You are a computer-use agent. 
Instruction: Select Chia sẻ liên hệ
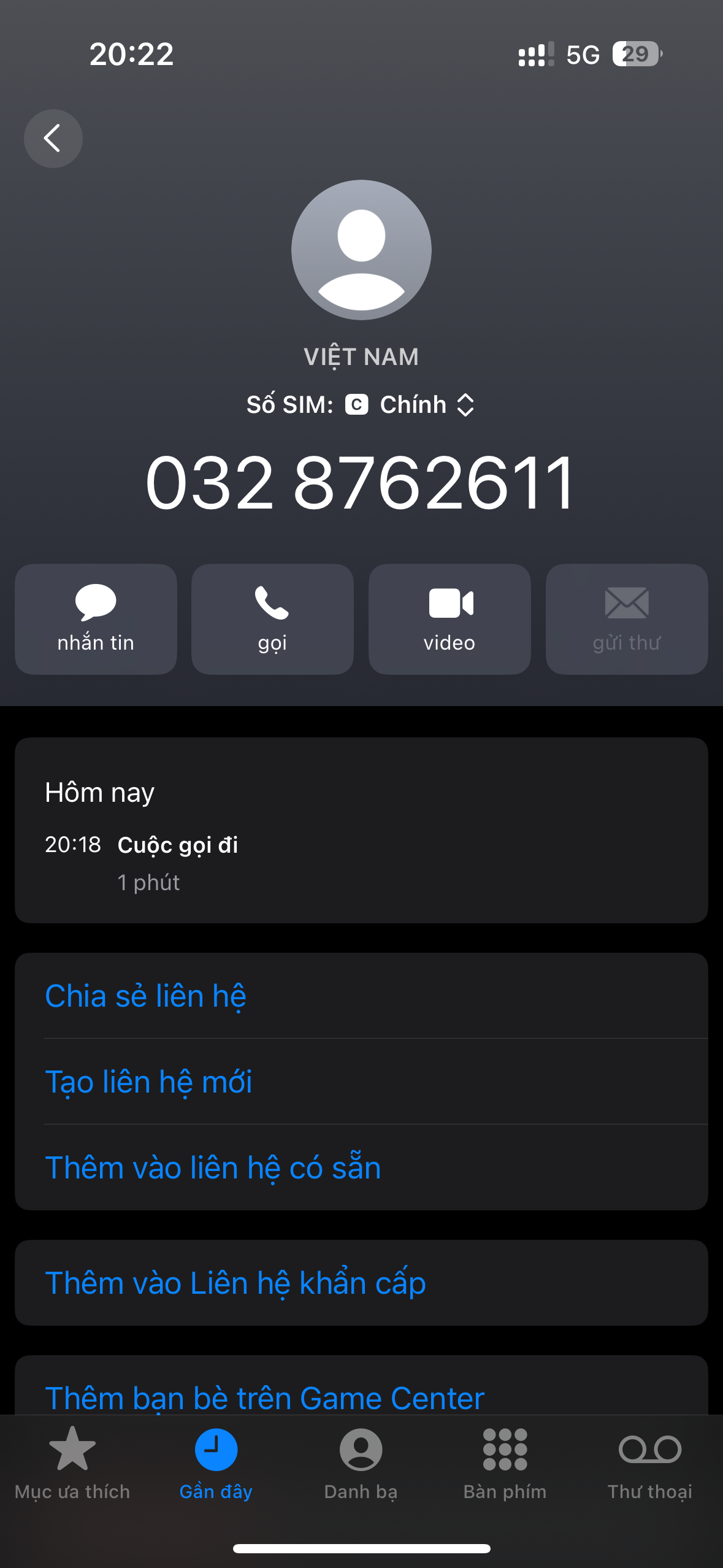pos(145,996)
